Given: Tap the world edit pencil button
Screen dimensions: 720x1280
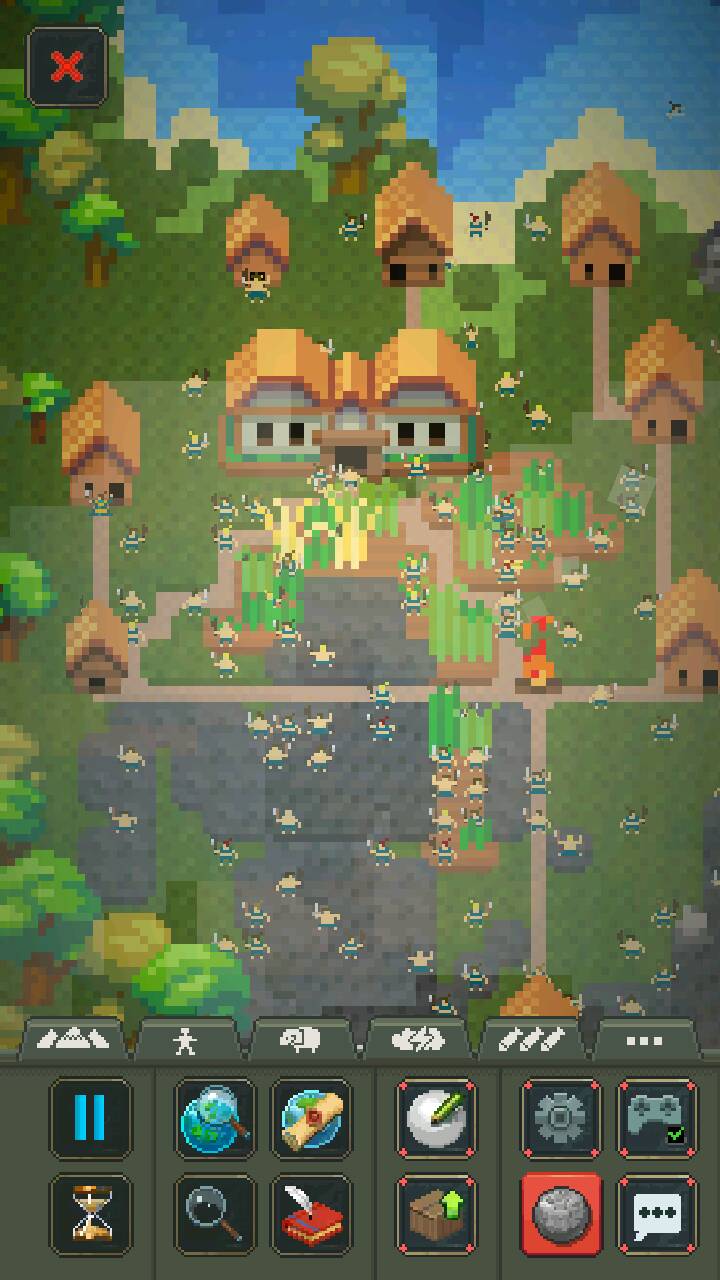Looking at the screenshot, I should click(436, 1118).
